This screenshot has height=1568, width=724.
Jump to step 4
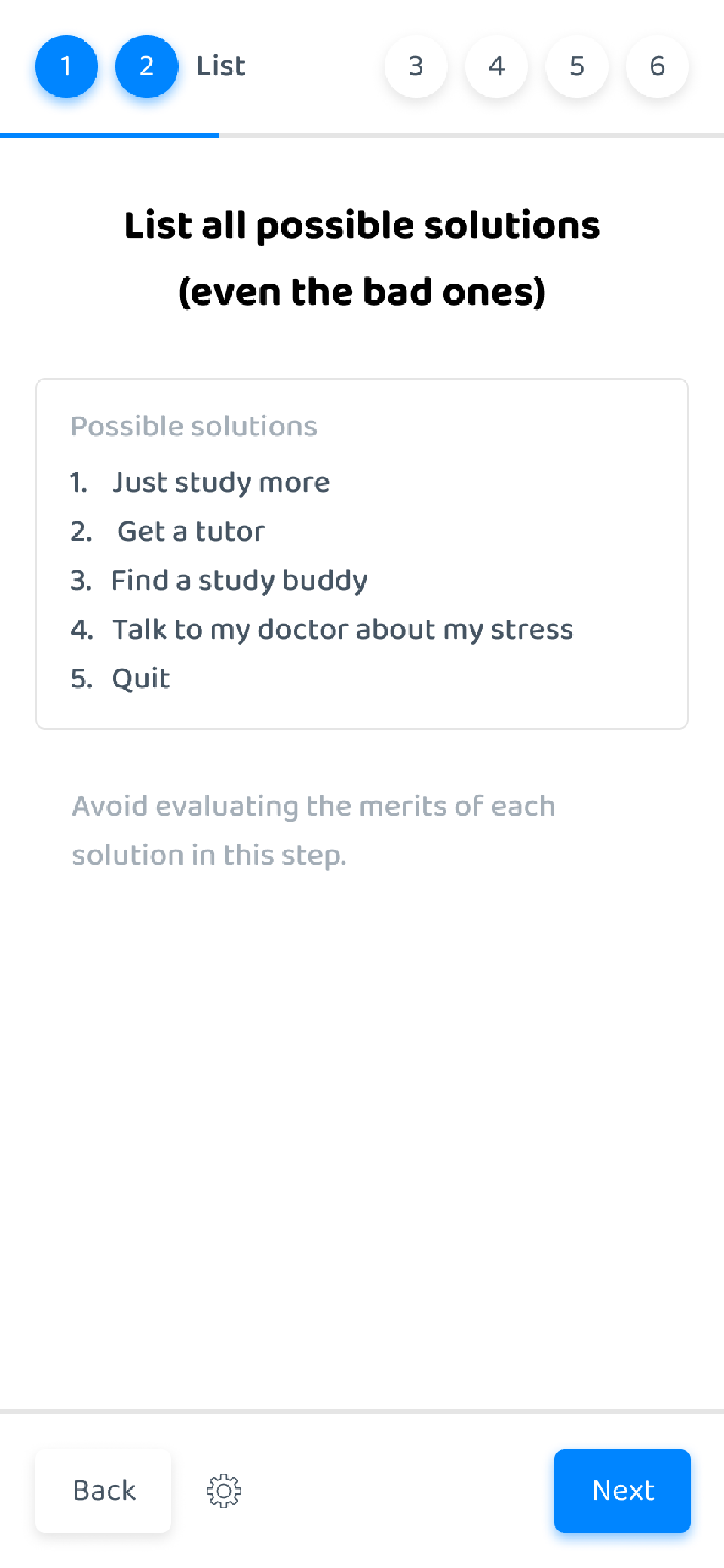(496, 66)
